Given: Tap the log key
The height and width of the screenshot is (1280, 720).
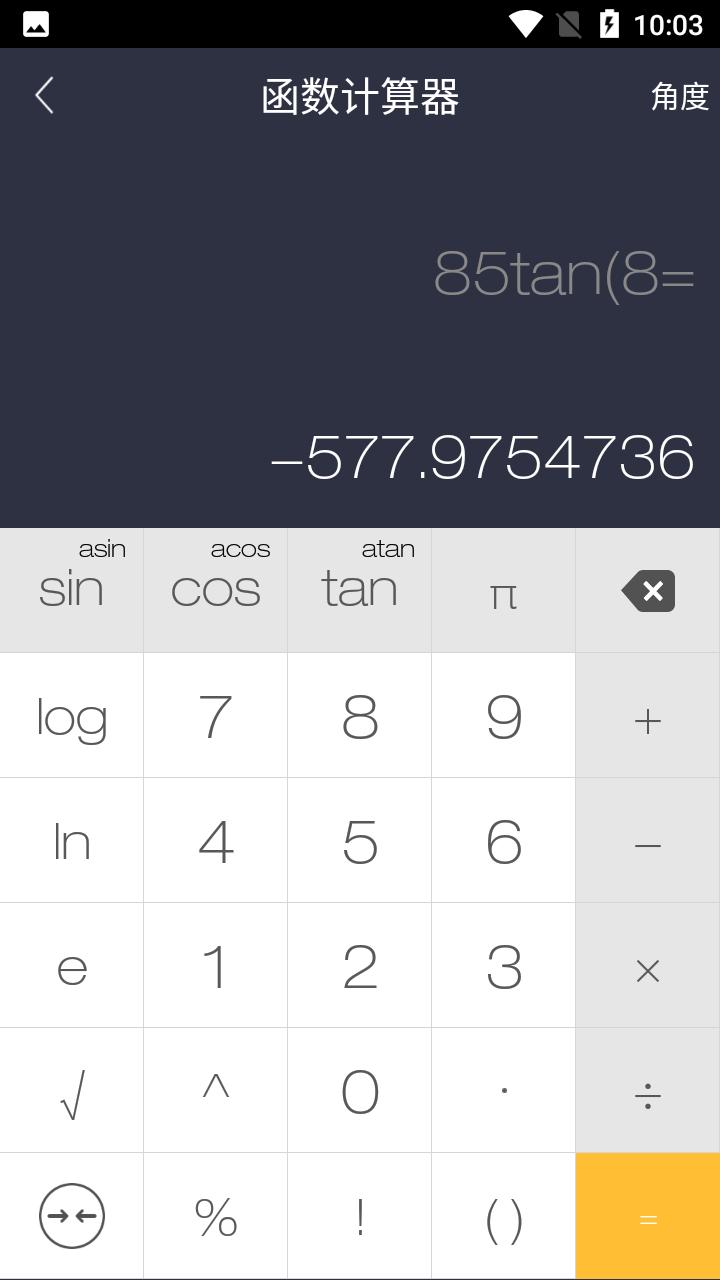Looking at the screenshot, I should click(72, 715).
